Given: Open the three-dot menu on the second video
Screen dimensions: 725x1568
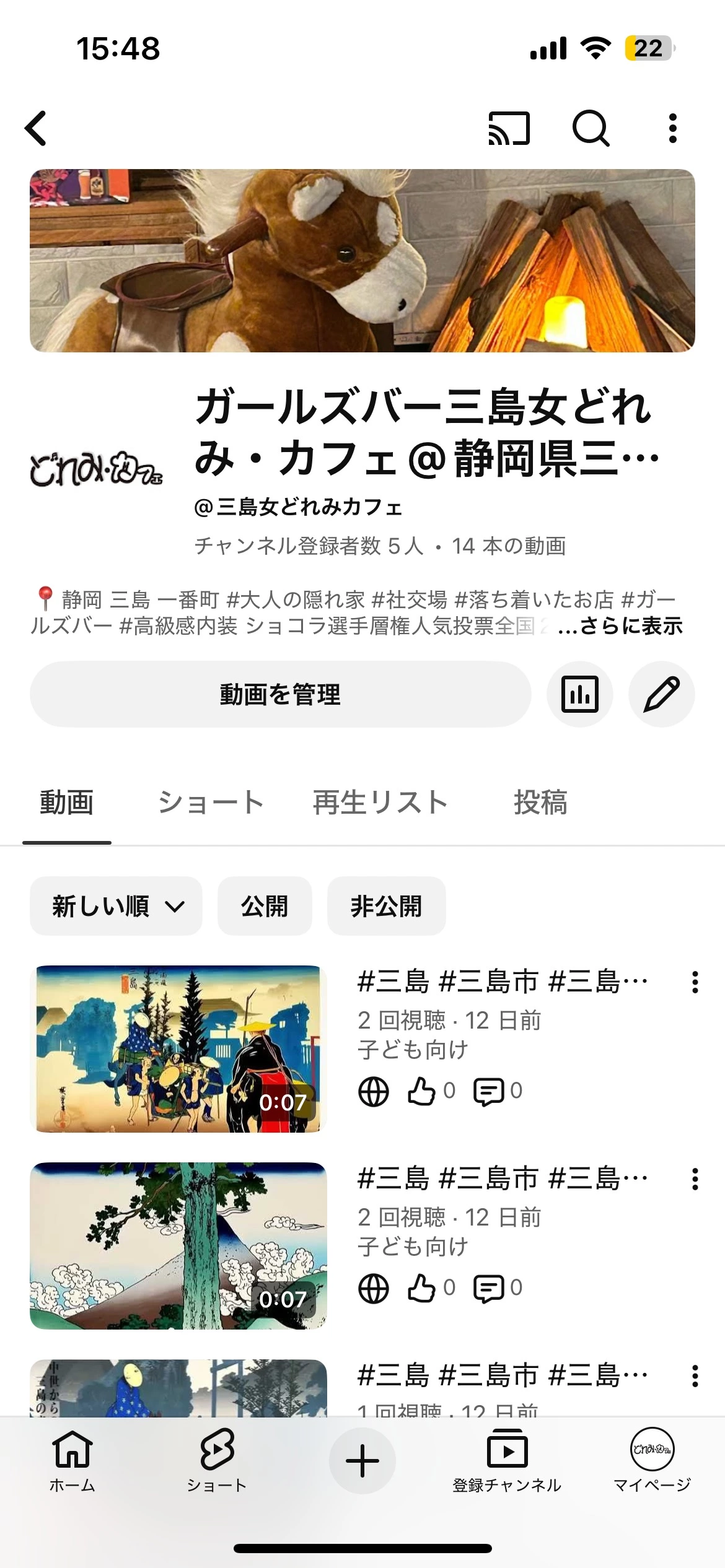Looking at the screenshot, I should coord(695,1178).
